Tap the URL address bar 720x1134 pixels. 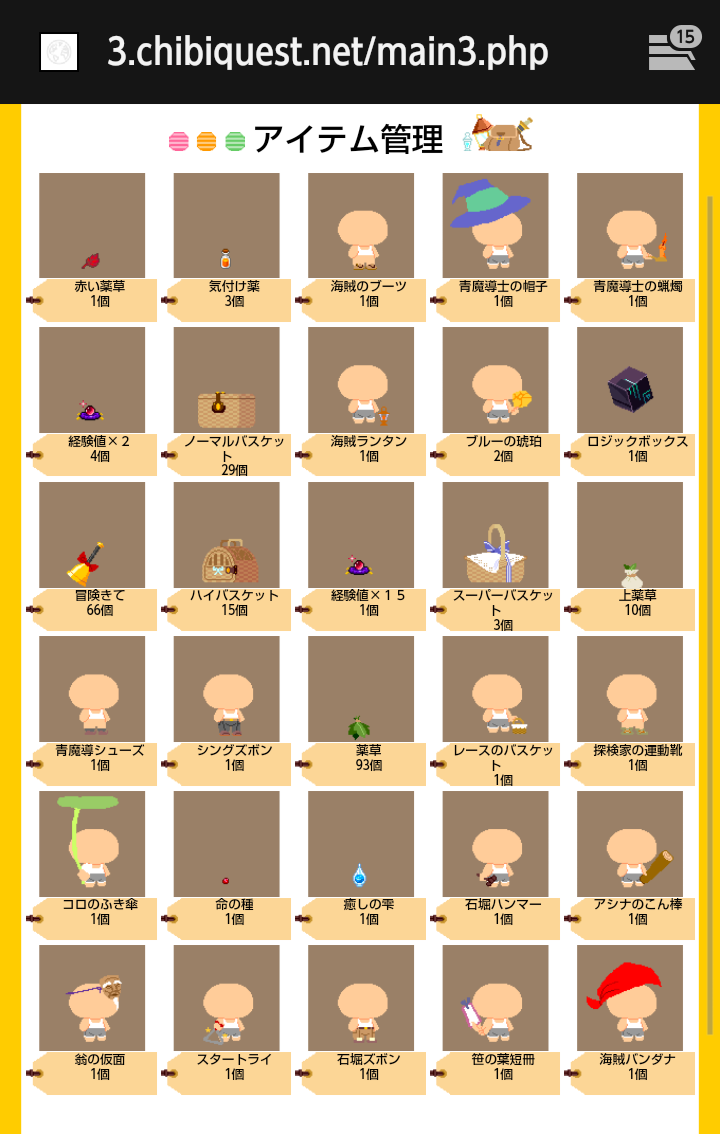pos(328,52)
